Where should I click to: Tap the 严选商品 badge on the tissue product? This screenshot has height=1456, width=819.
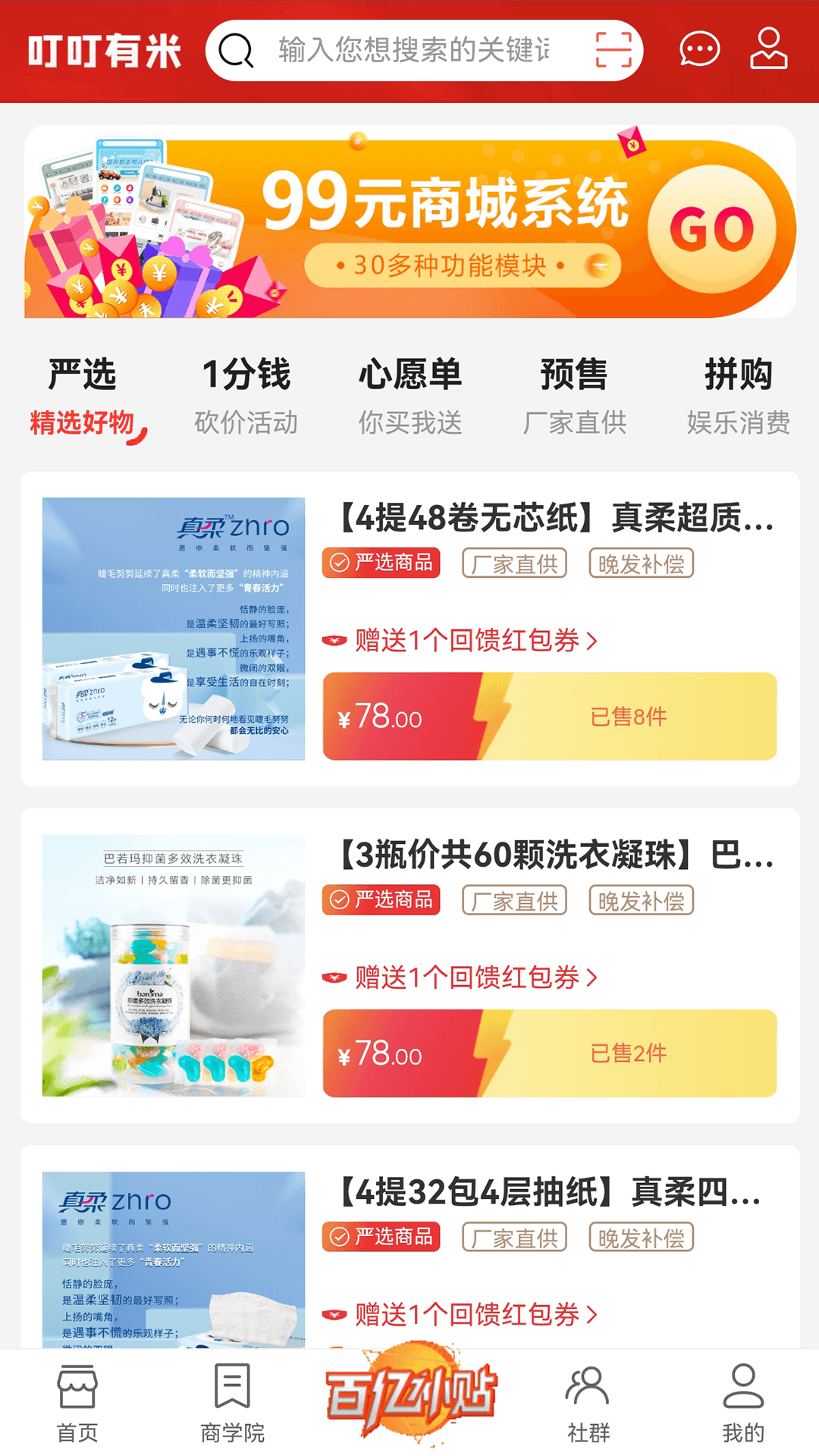tap(381, 563)
